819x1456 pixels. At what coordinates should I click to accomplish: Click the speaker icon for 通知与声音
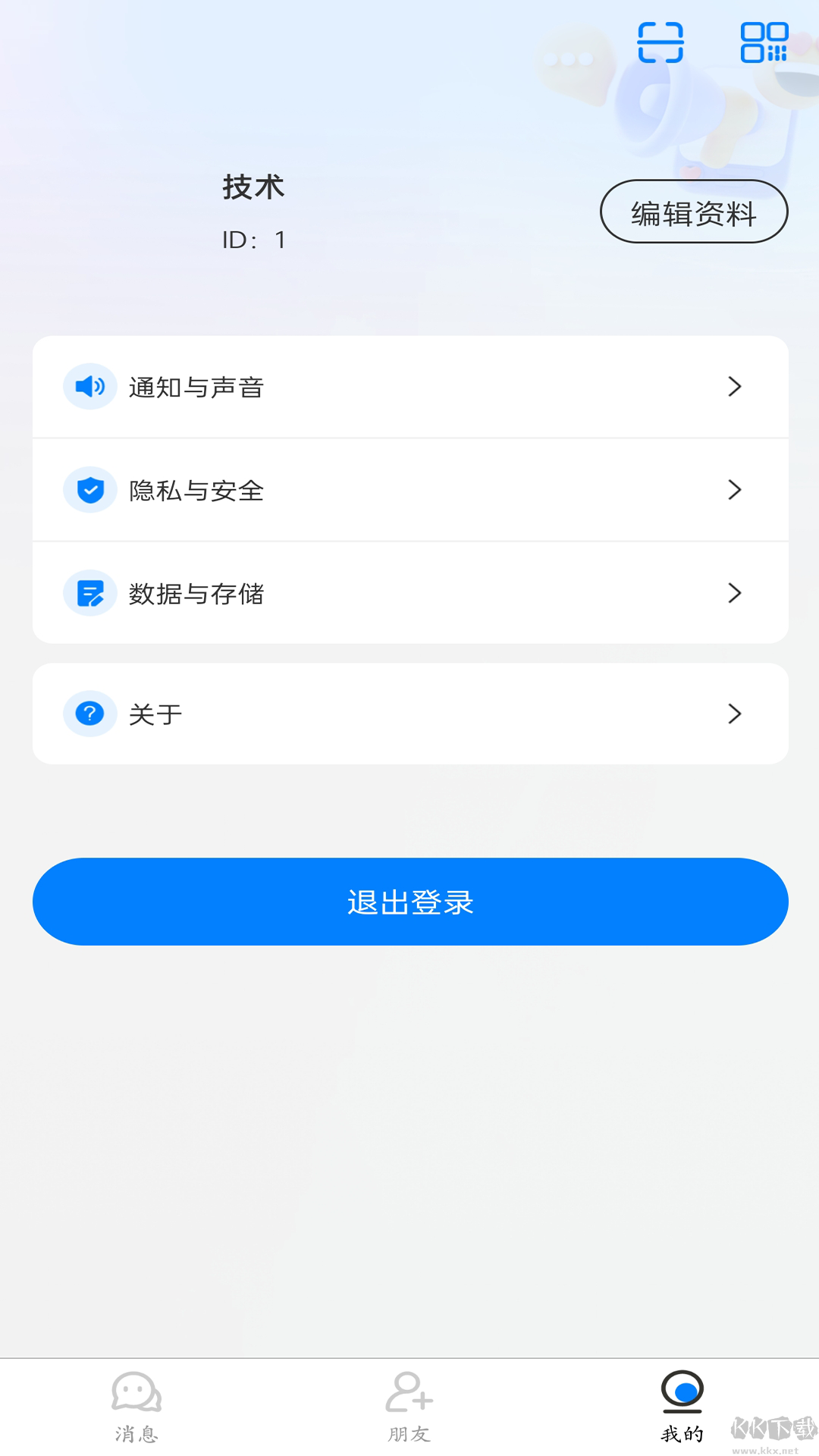tap(89, 387)
